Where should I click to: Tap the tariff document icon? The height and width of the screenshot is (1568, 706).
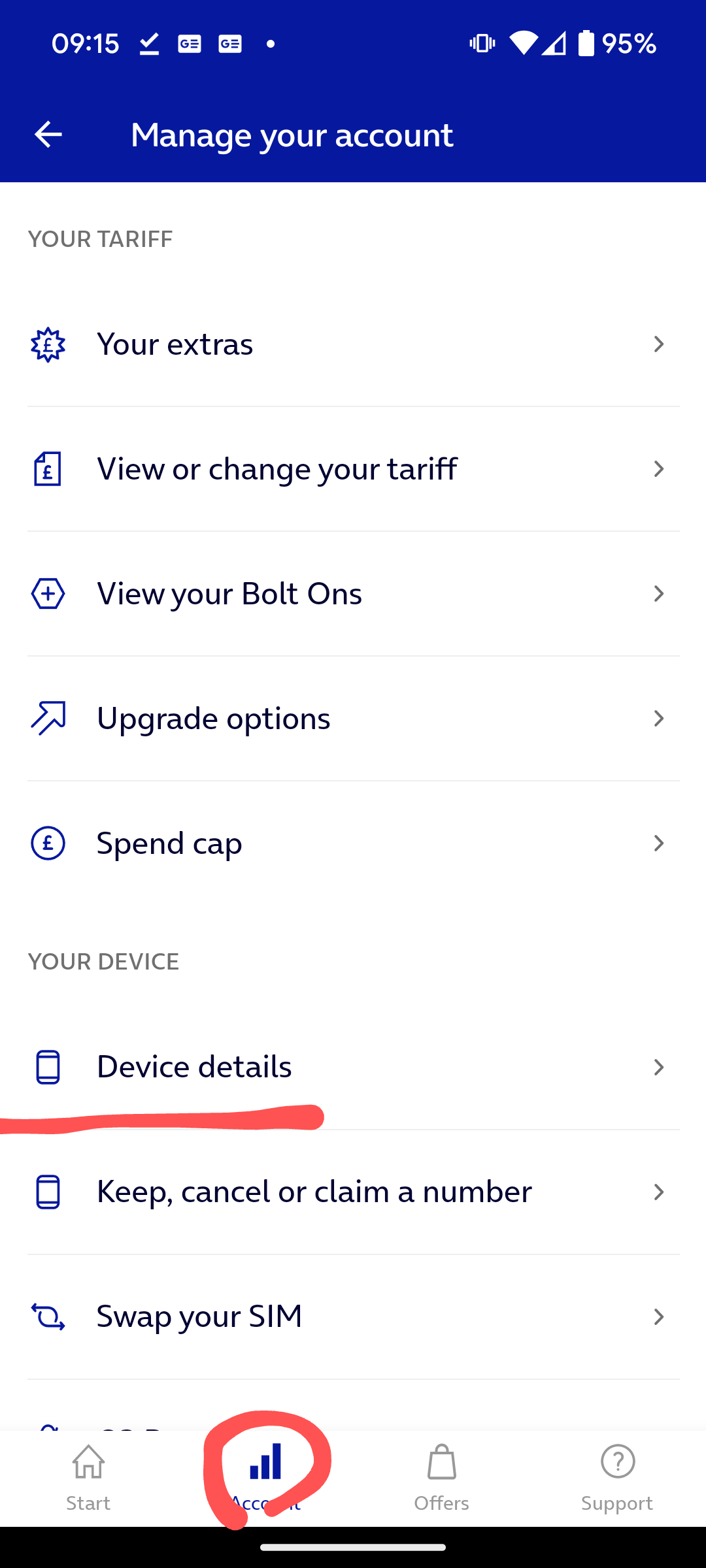[x=48, y=468]
